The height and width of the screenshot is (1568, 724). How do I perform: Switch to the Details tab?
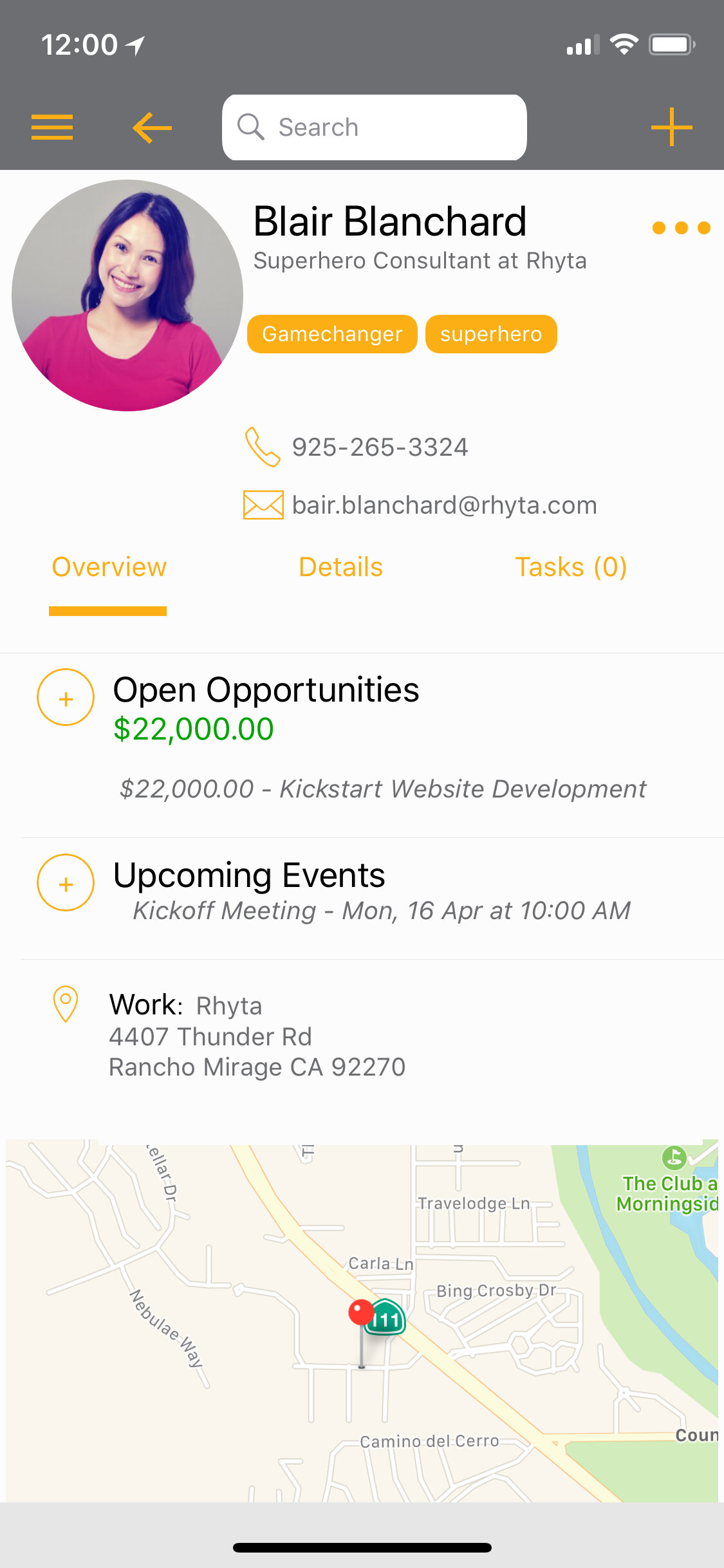(x=340, y=567)
